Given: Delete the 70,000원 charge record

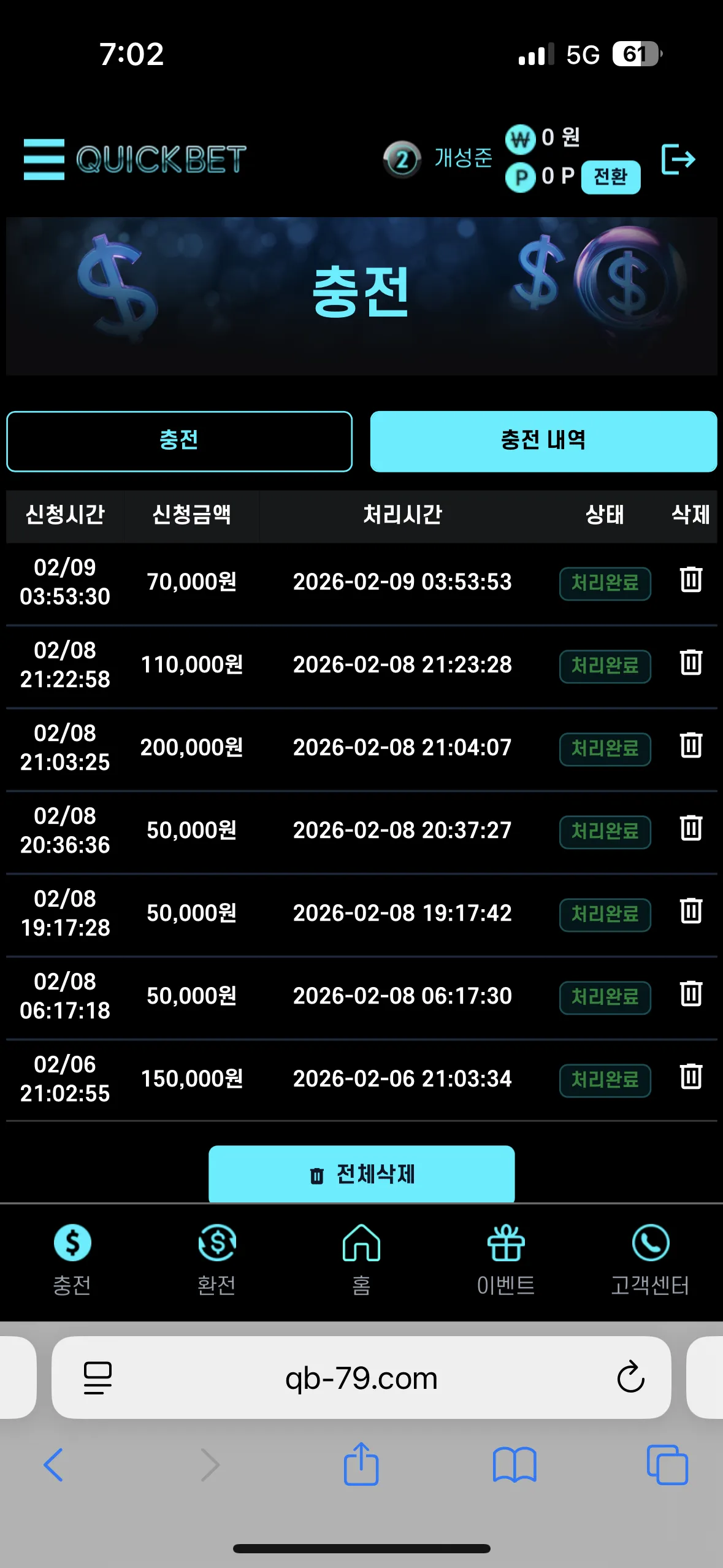Looking at the screenshot, I should pyautogui.click(x=691, y=579).
